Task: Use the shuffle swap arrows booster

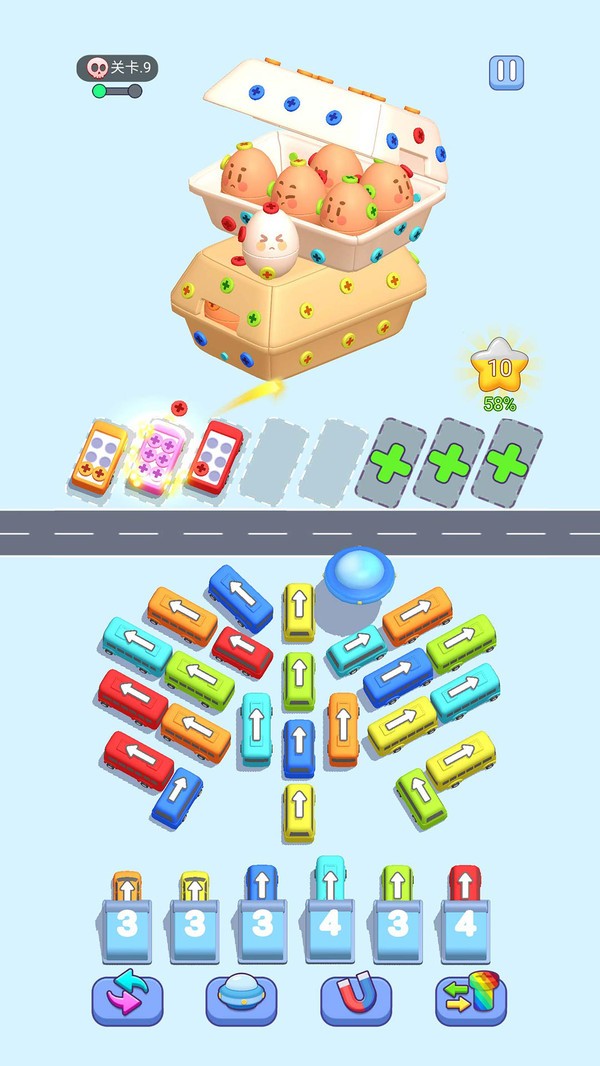Action: tap(127, 999)
